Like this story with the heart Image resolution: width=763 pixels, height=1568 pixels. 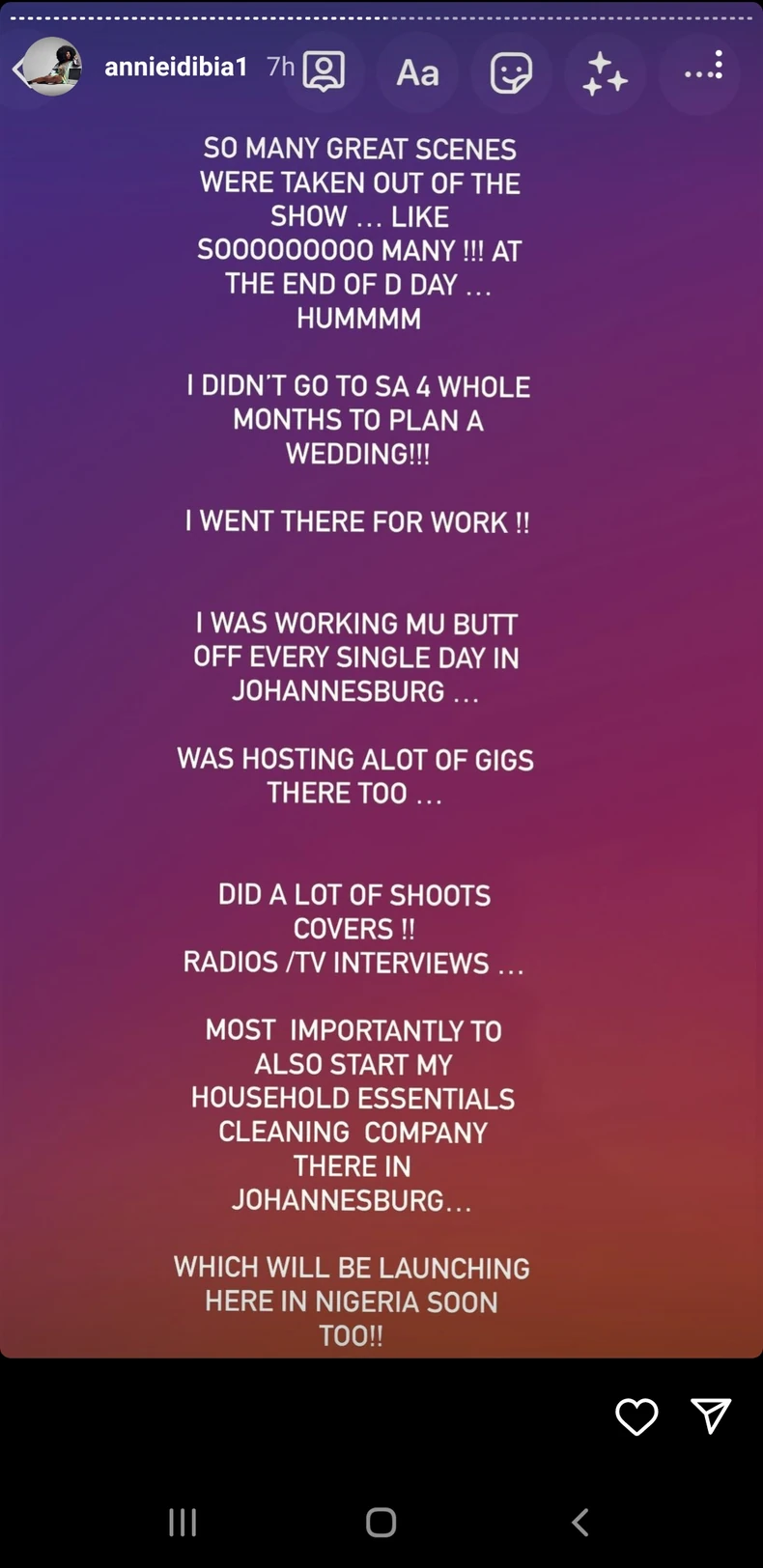(636, 1416)
